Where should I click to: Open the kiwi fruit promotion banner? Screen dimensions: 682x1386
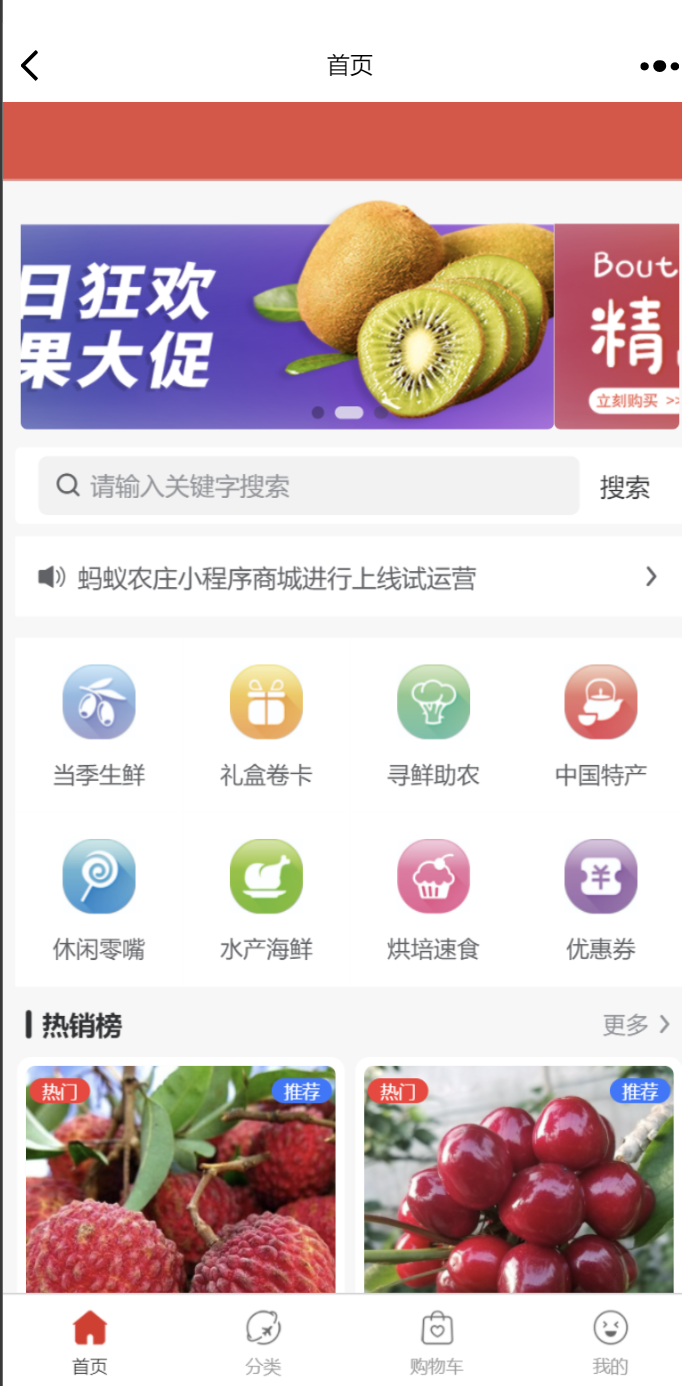pos(287,326)
